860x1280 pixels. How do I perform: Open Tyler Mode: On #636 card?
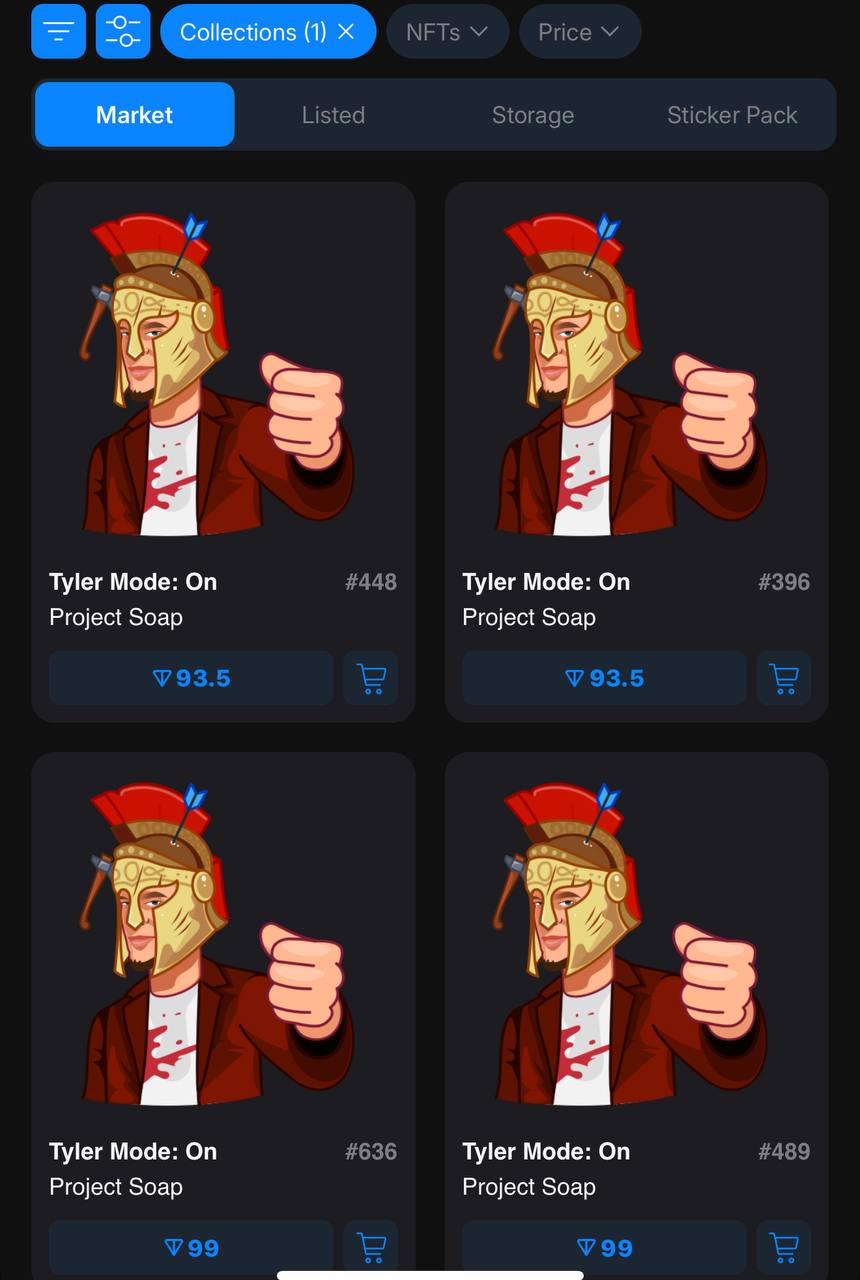coord(222,950)
